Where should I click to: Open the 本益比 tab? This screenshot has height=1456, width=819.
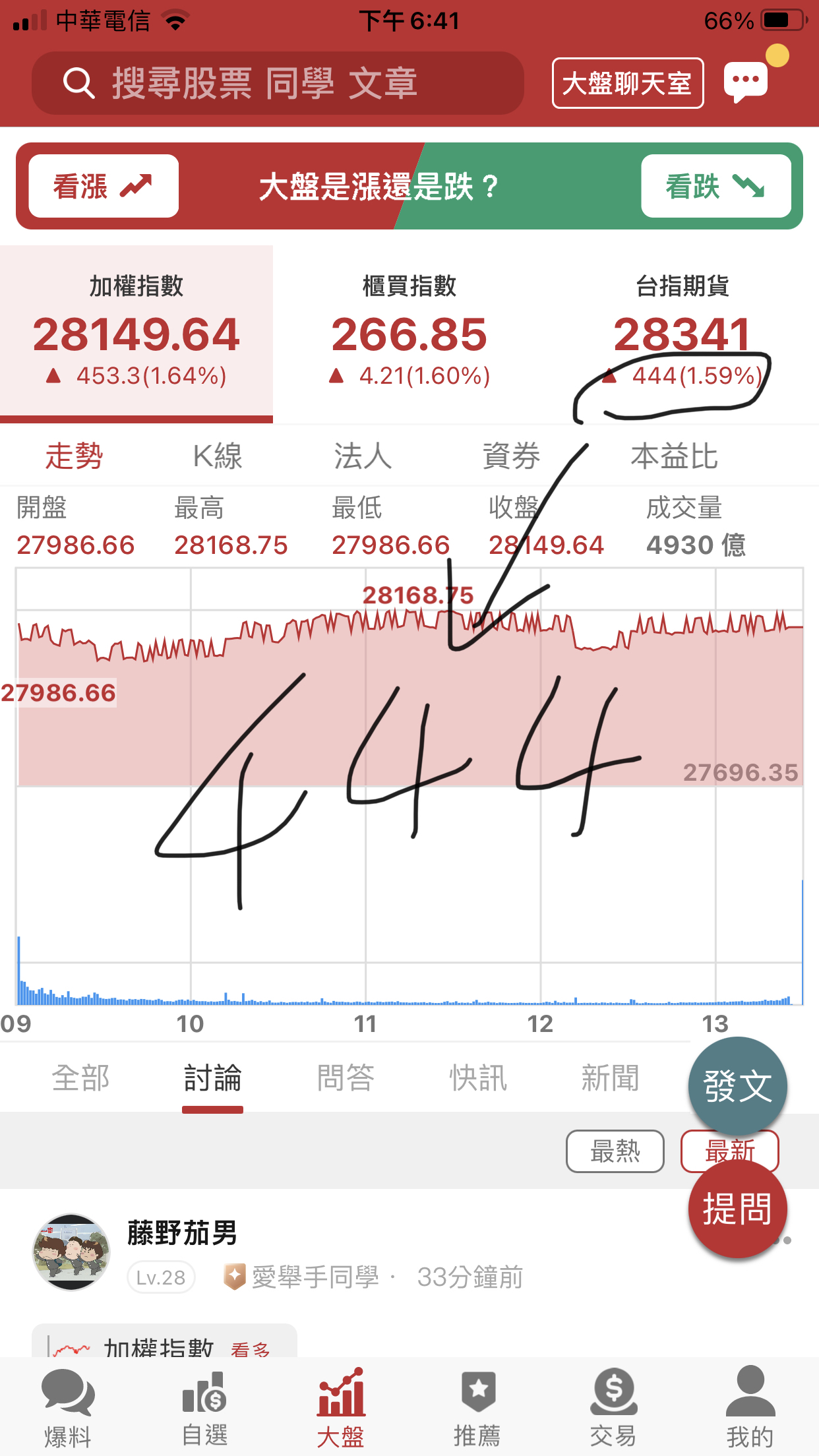674,455
